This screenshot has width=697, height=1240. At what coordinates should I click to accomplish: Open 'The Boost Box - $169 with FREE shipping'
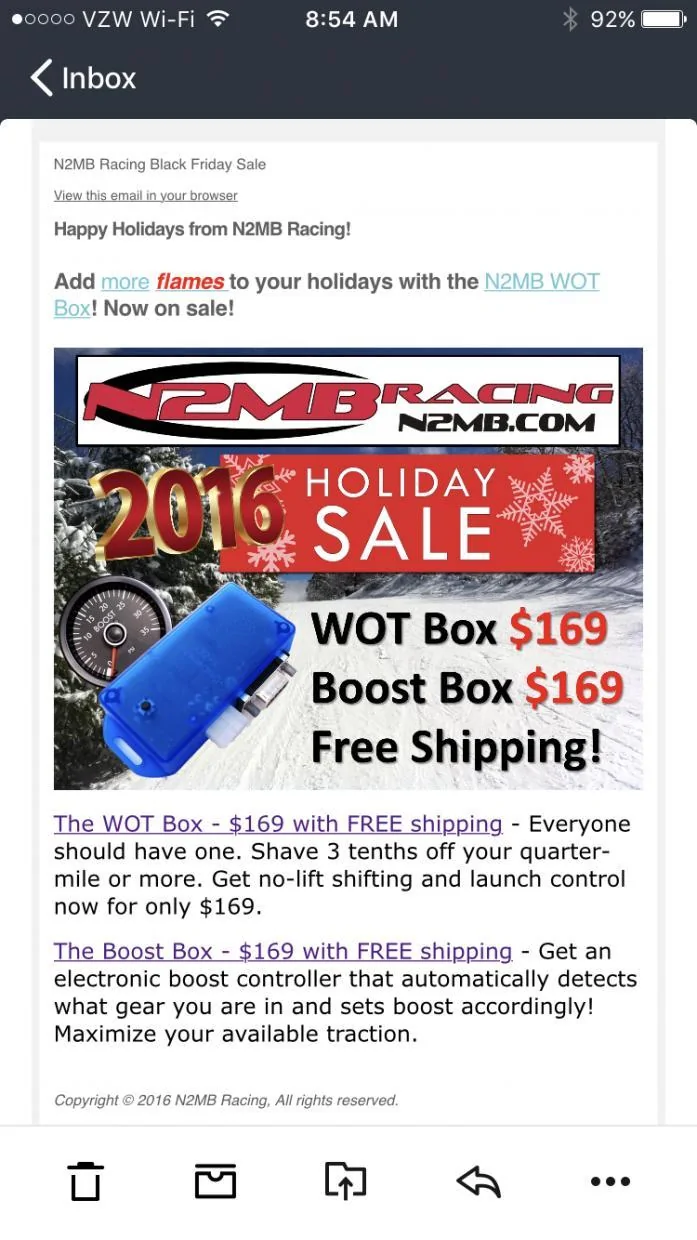coord(283,951)
